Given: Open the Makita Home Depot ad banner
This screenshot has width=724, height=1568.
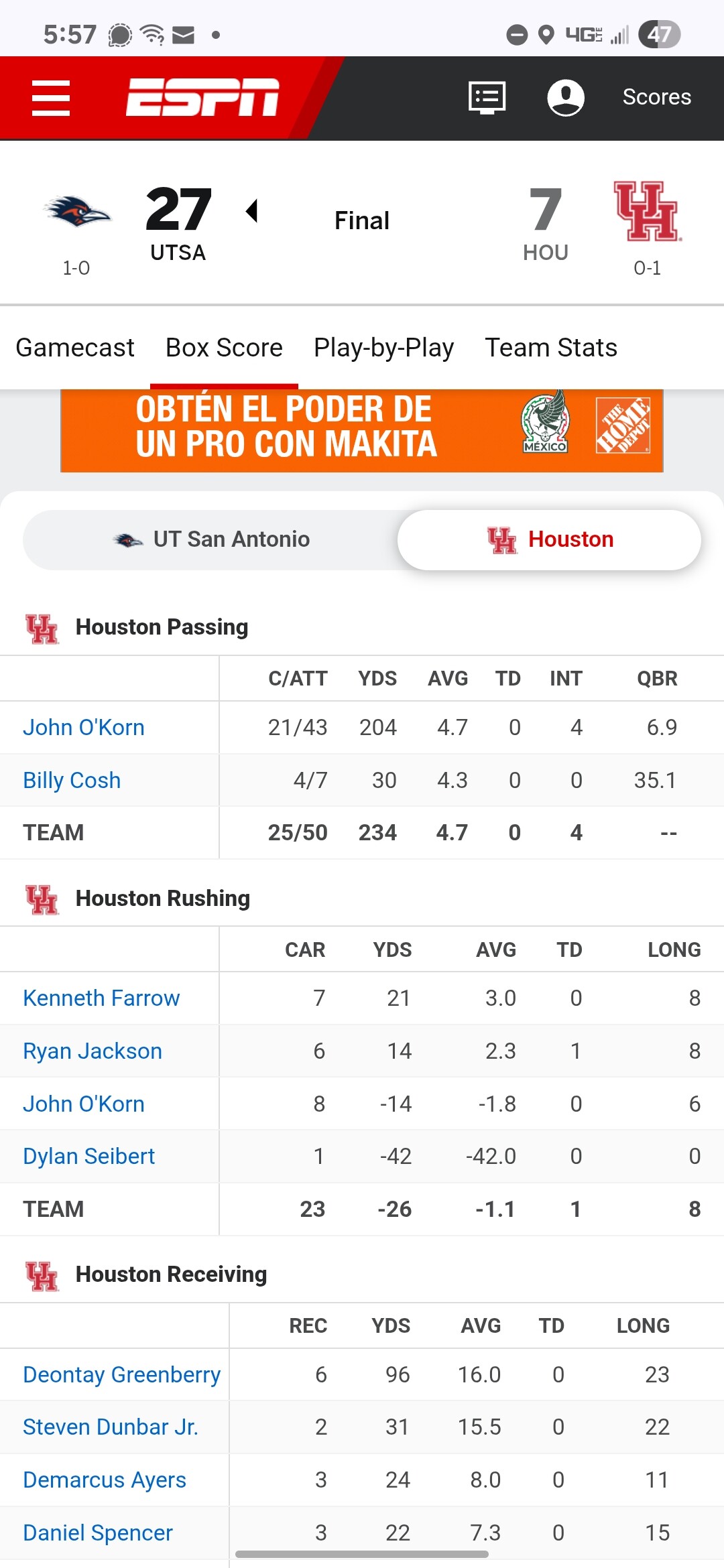Looking at the screenshot, I should [362, 431].
